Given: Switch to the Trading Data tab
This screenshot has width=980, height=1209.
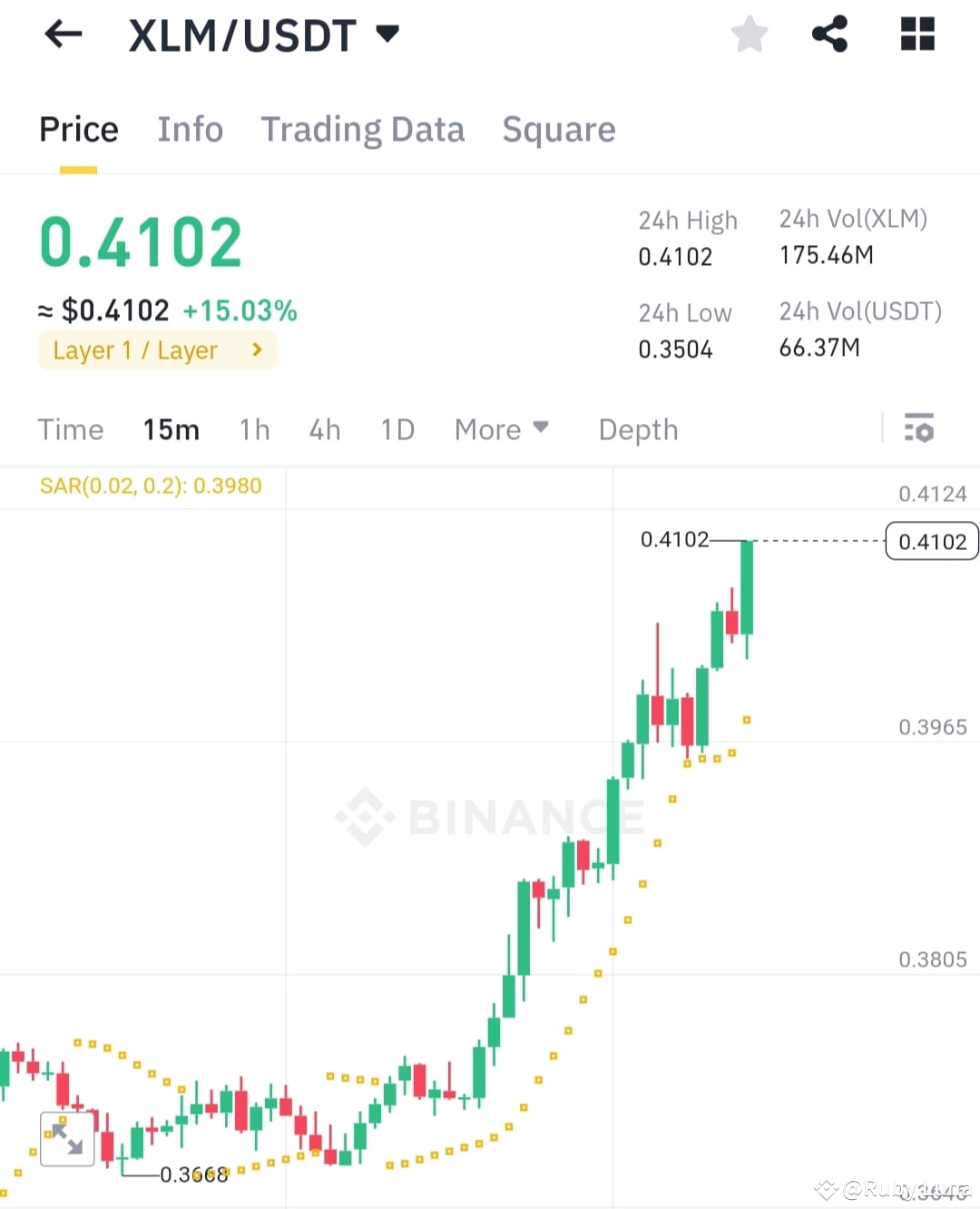Looking at the screenshot, I should click(363, 129).
